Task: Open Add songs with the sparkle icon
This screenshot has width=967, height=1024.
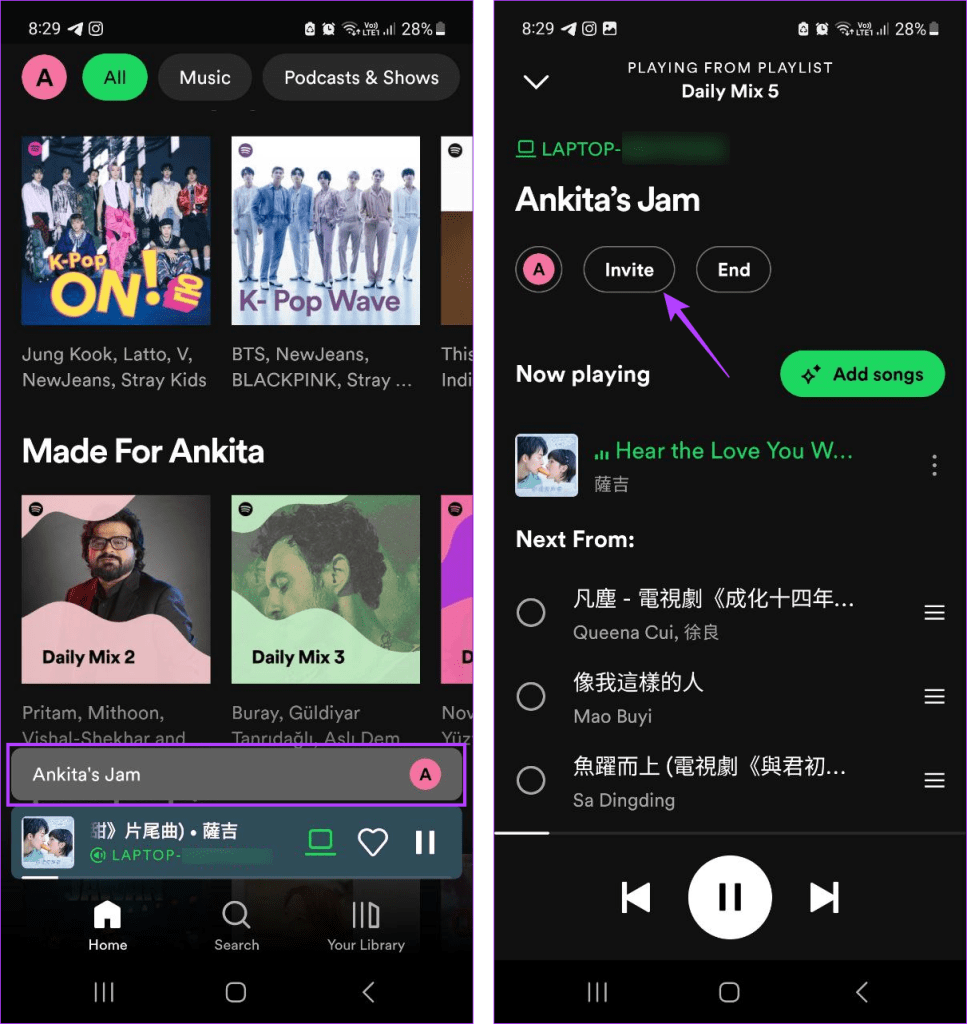Action: (x=861, y=374)
